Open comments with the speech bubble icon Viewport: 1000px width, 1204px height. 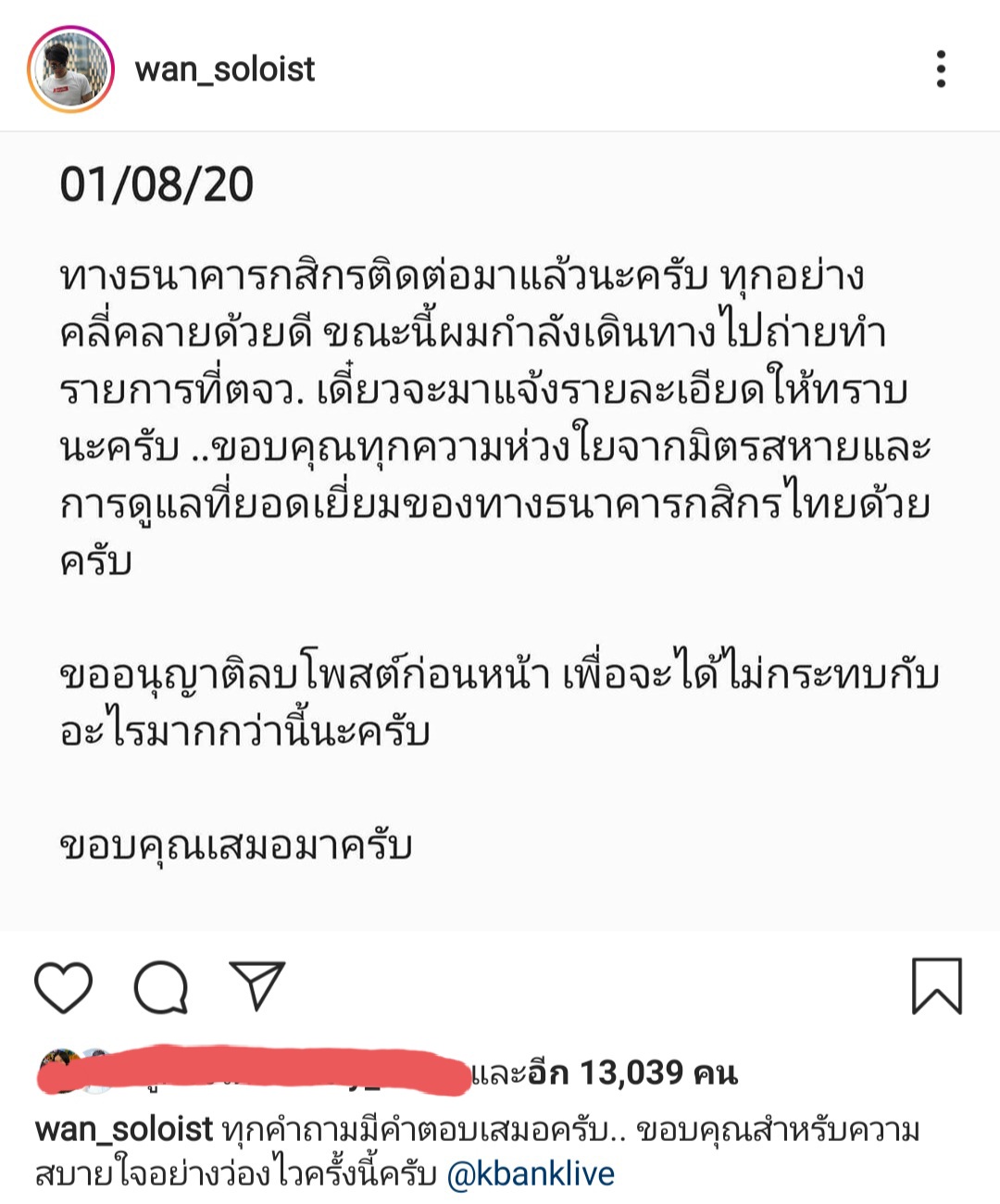pos(161,986)
